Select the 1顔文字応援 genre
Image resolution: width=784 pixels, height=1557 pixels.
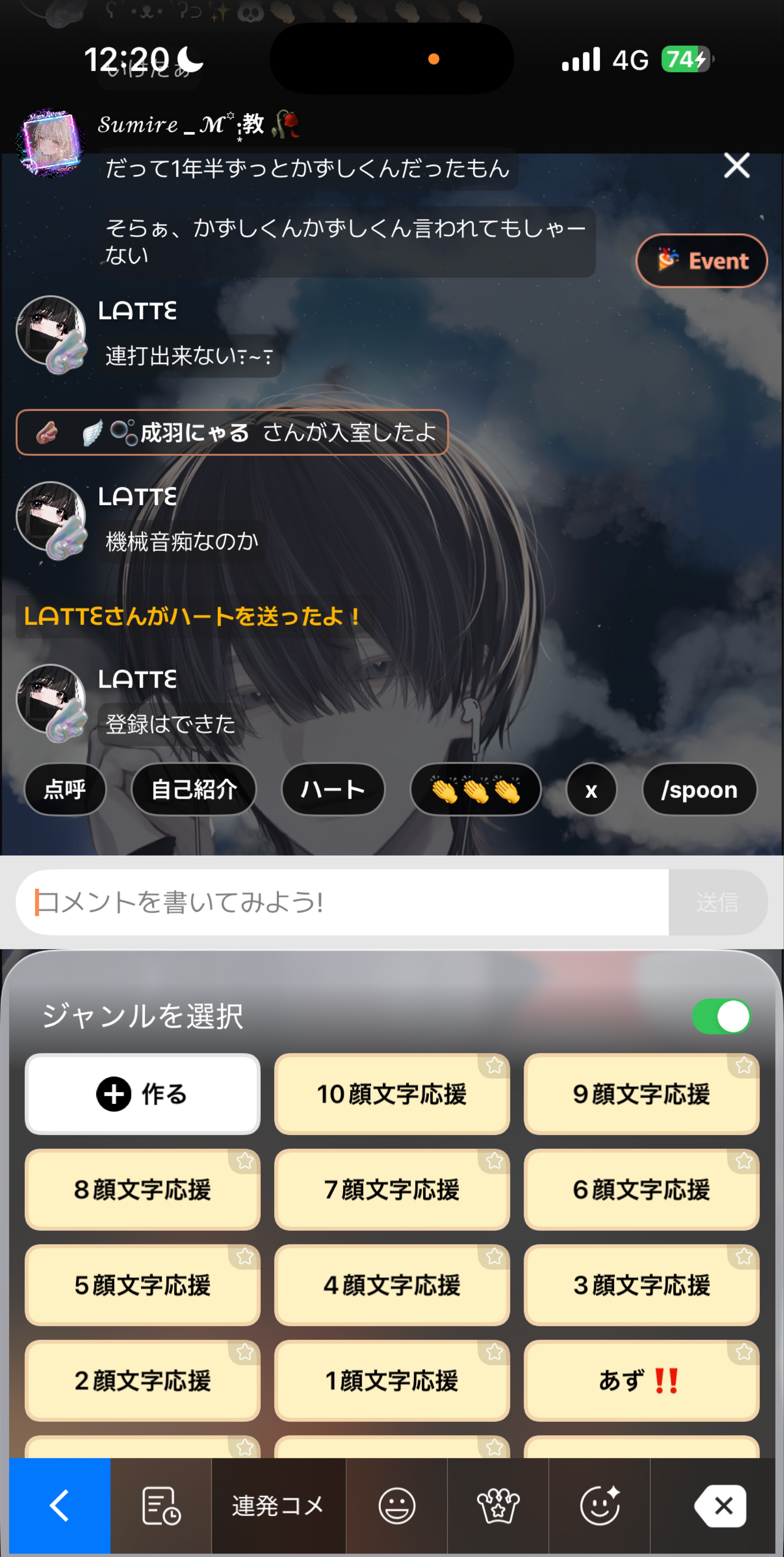(392, 1381)
